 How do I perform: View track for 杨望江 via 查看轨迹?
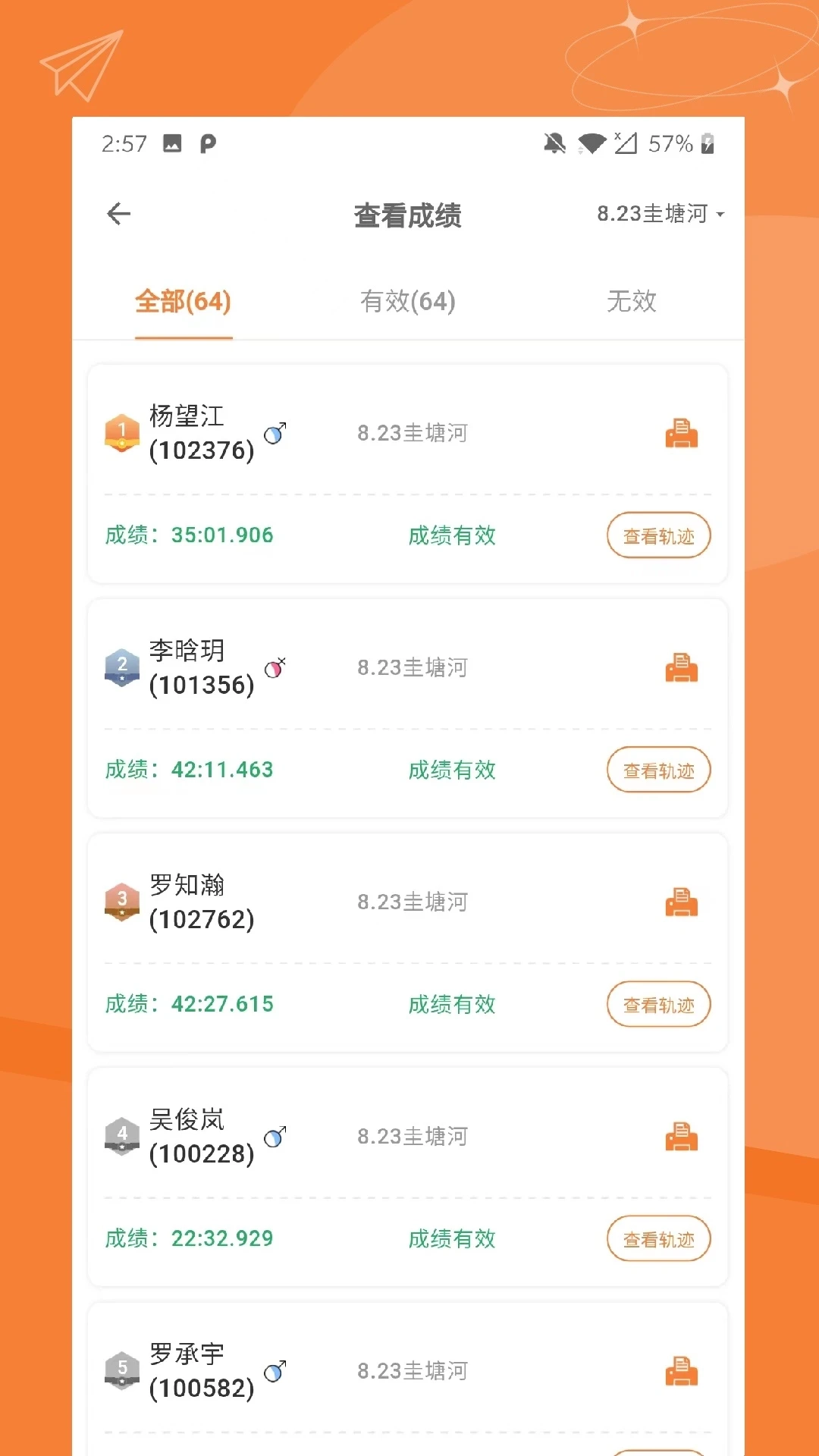pos(657,535)
